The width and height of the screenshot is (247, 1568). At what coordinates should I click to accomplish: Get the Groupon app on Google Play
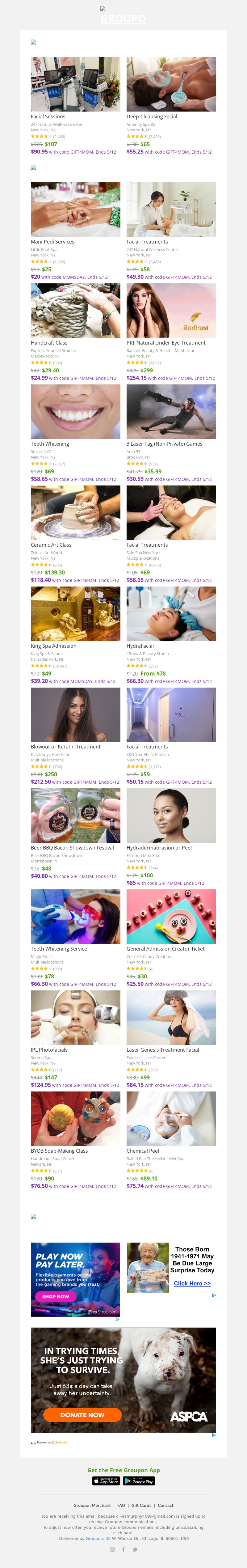click(x=139, y=1480)
